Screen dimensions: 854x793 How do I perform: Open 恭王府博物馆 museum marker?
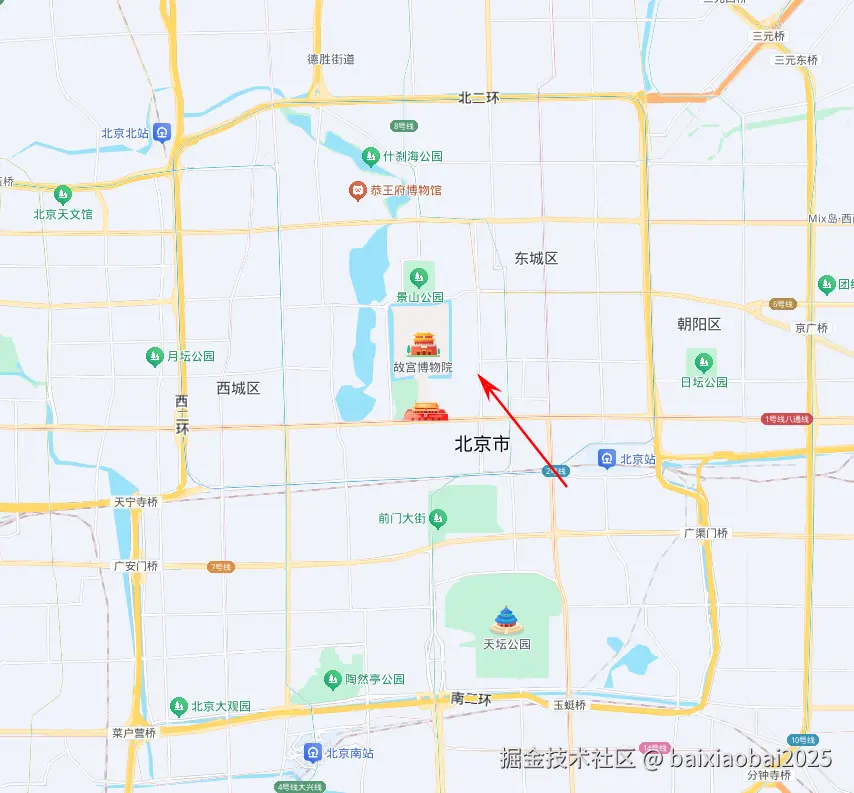[x=356, y=190]
